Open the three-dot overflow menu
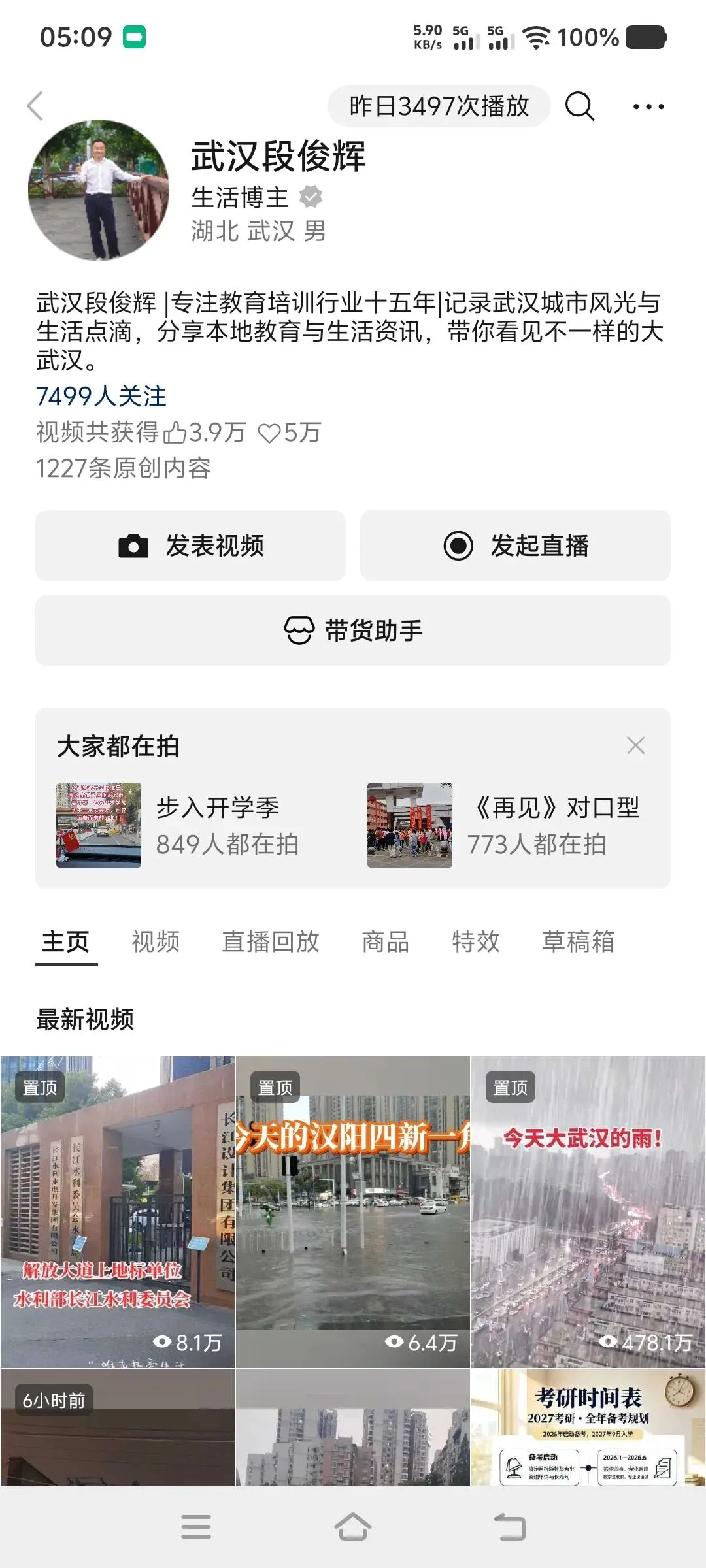 (648, 106)
